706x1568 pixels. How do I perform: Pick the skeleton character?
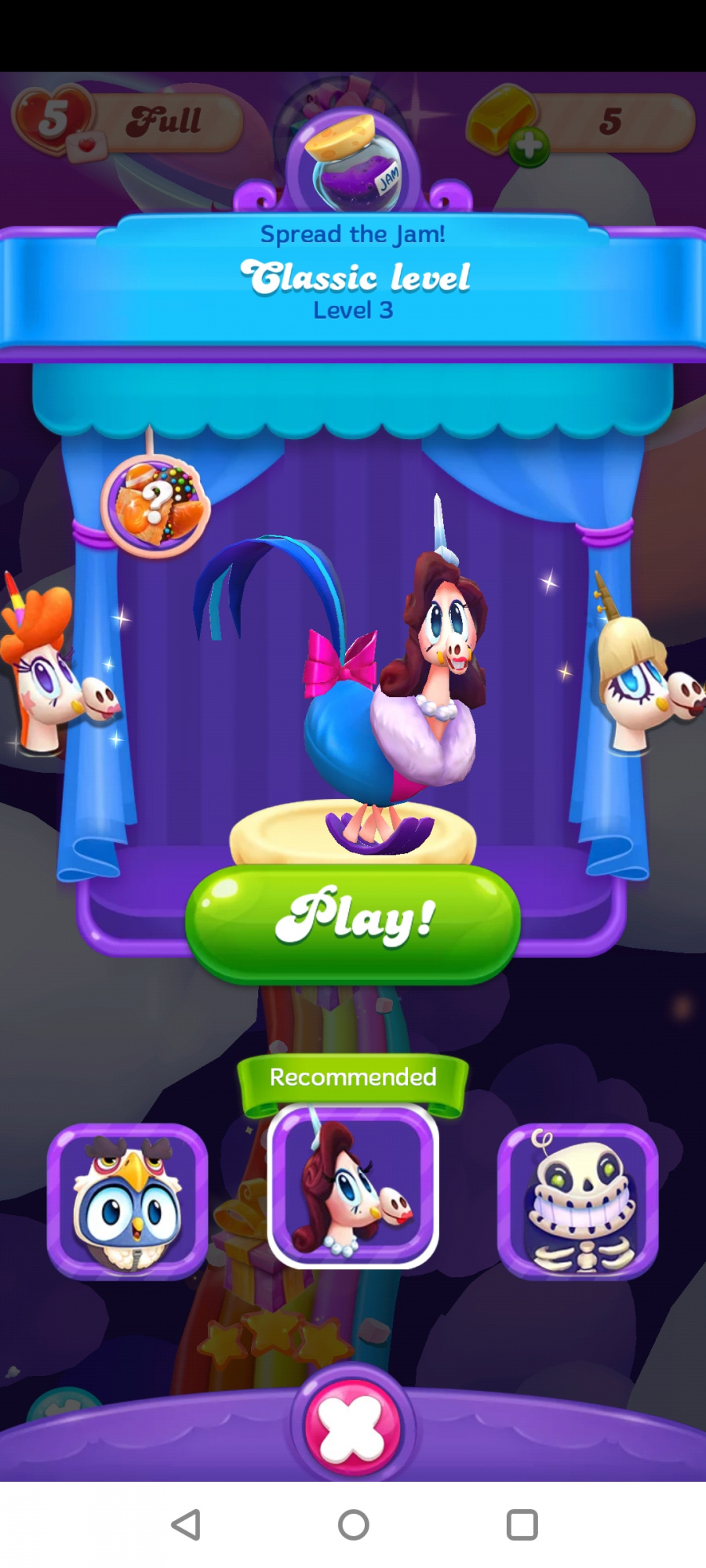point(578,1201)
